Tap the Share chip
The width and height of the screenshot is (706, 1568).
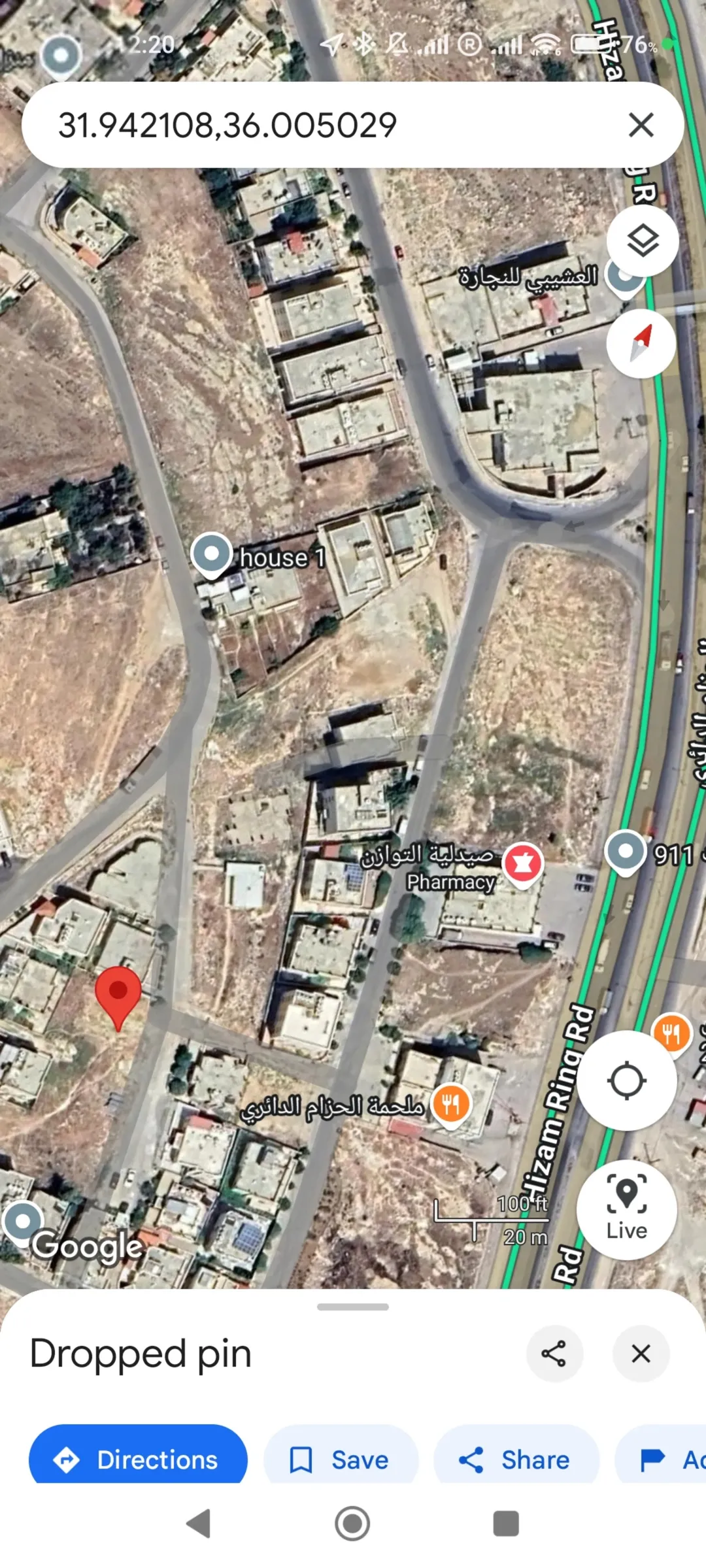516,1460
